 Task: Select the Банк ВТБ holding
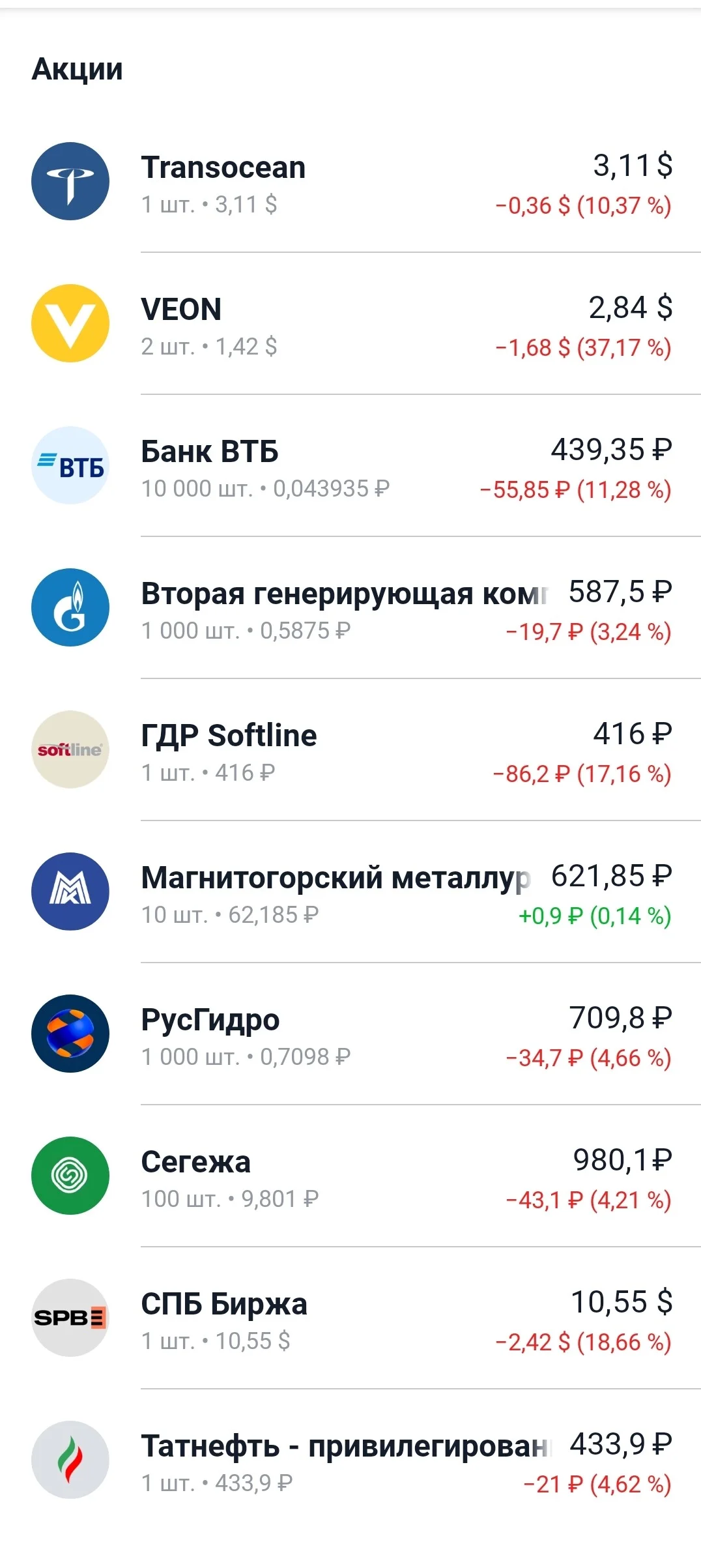coord(350,465)
